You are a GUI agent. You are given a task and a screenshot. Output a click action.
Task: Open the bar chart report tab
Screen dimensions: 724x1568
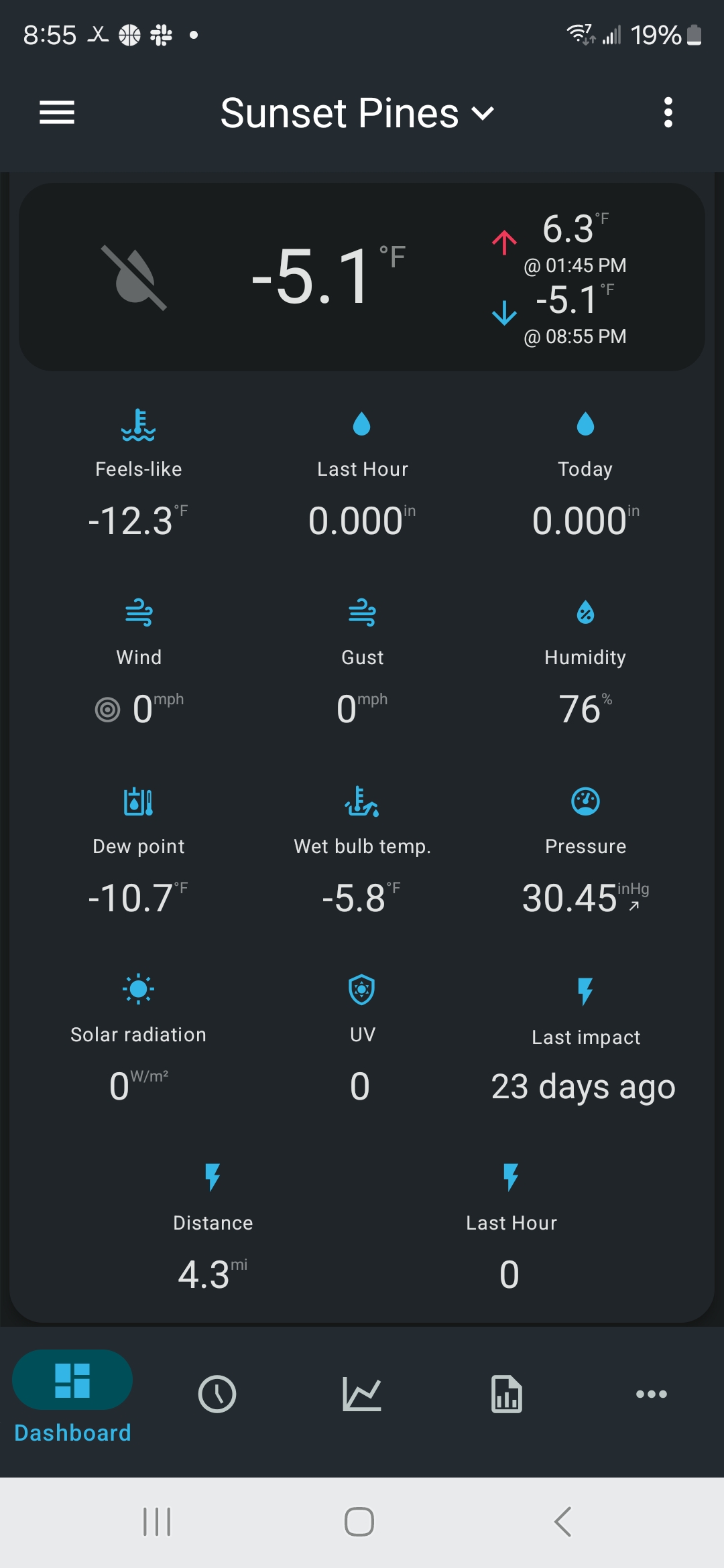[507, 1394]
